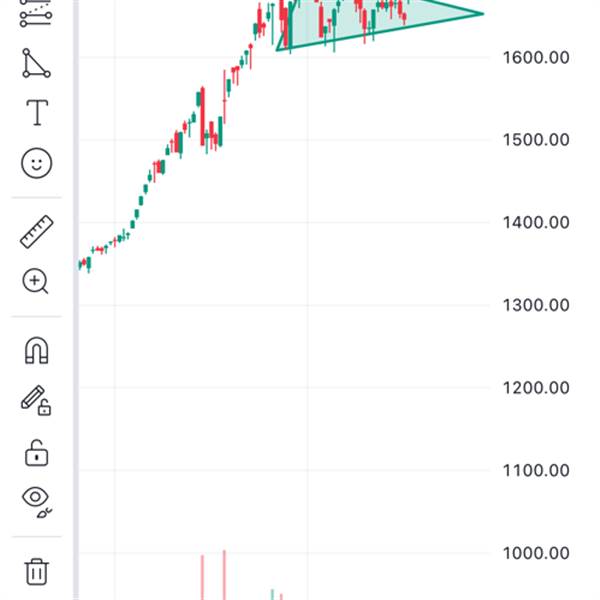Image resolution: width=600 pixels, height=600 pixels.
Task: Remove drawings with the trash icon
Action: pos(37,572)
